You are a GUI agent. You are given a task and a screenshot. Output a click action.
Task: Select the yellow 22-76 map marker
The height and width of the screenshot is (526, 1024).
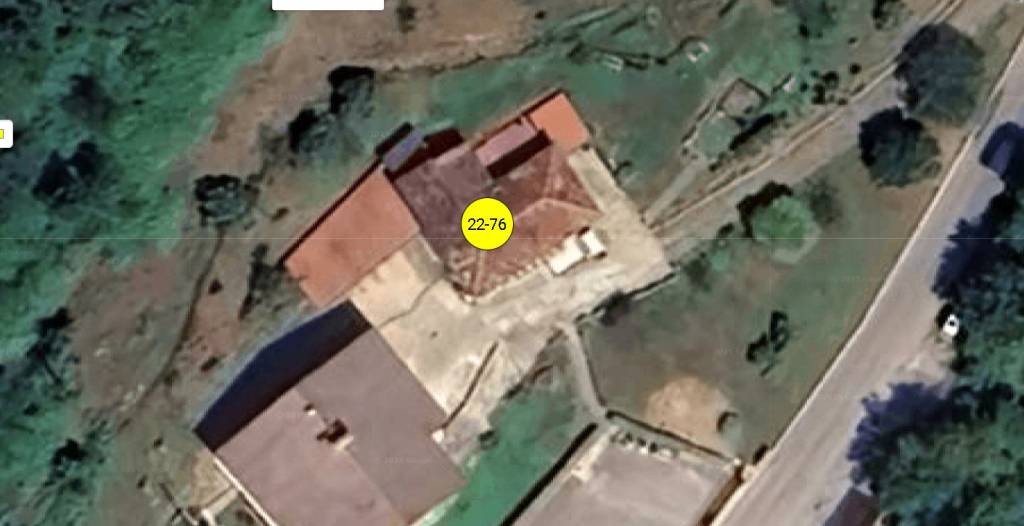486,224
